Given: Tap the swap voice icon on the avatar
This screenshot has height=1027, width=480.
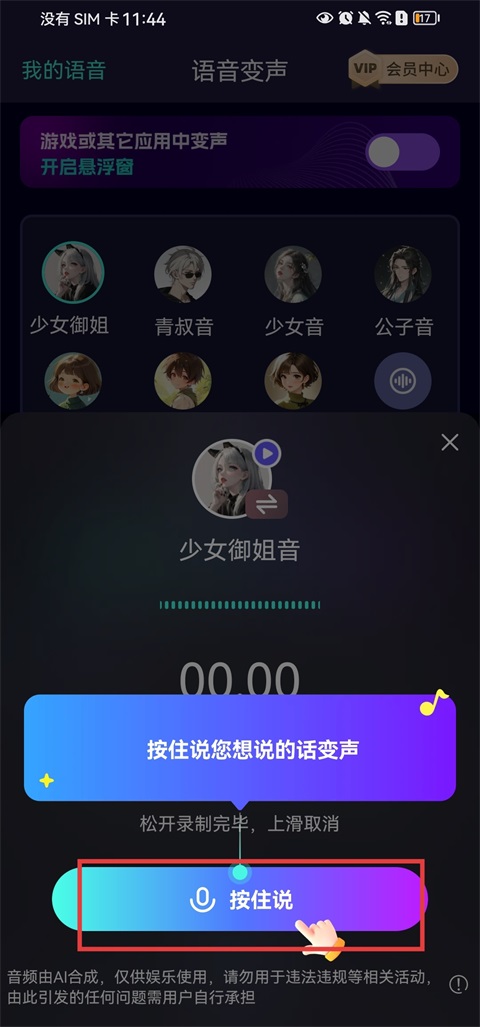Looking at the screenshot, I should tap(267, 504).
